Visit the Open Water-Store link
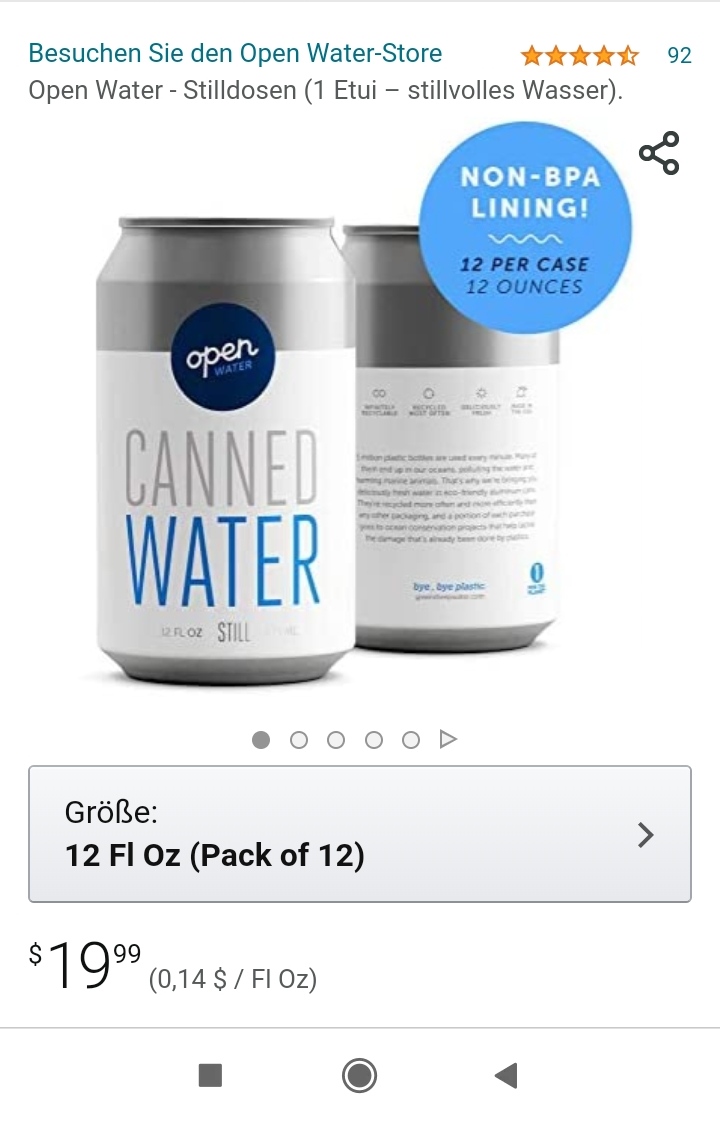Viewport: 720px width, 1123px height. point(235,54)
